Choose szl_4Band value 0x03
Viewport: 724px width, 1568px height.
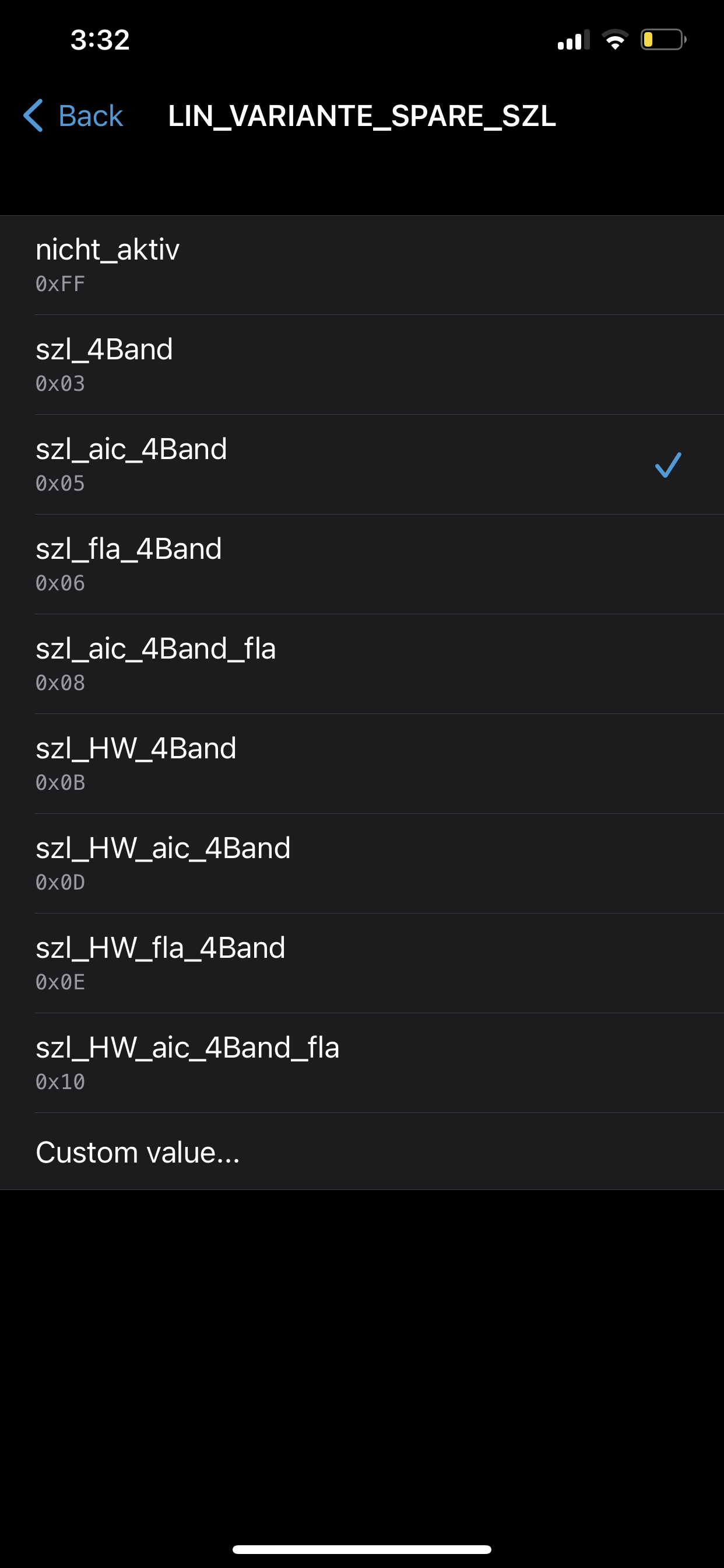362,365
